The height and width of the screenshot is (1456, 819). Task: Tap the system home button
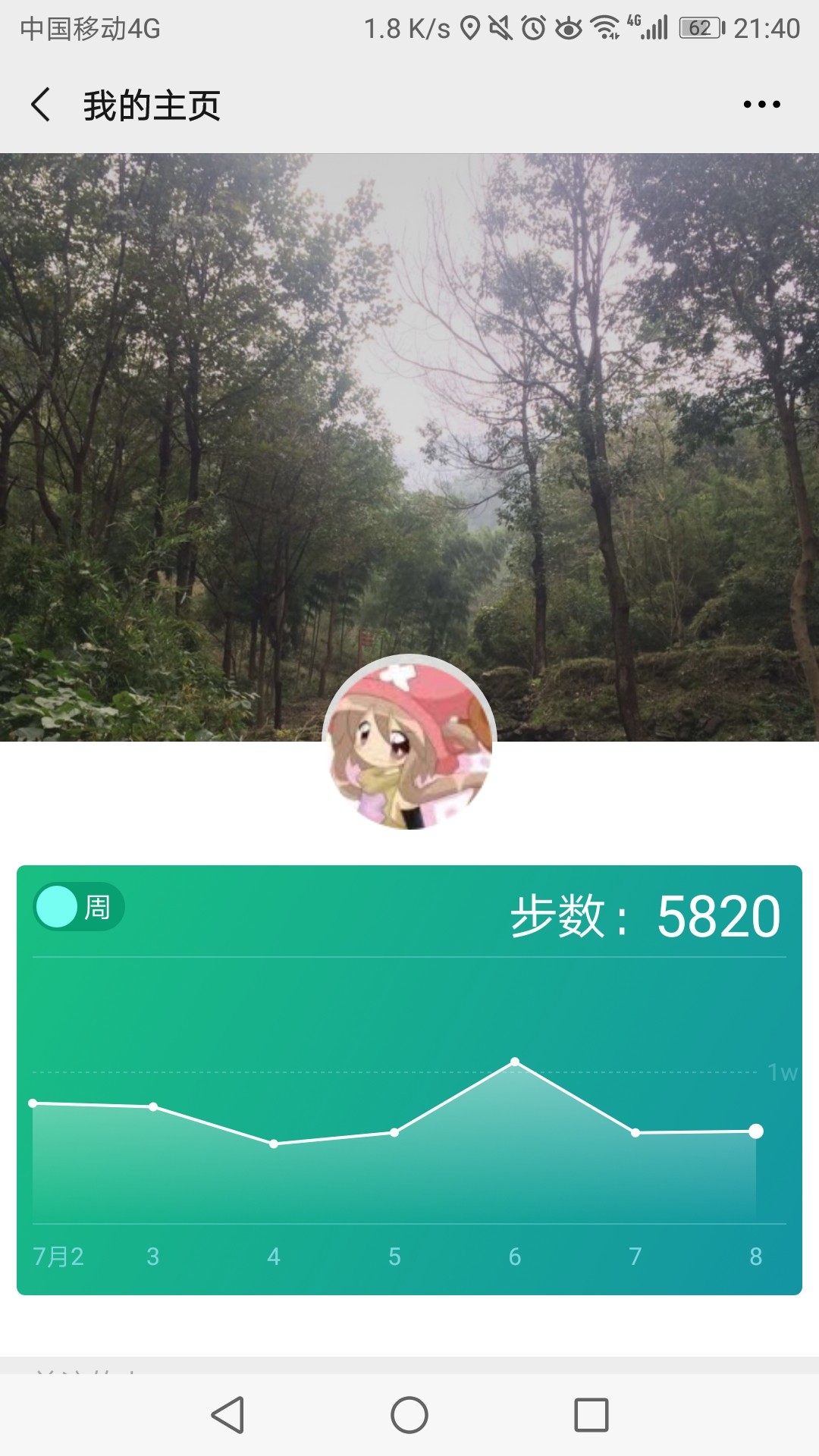point(409,1415)
